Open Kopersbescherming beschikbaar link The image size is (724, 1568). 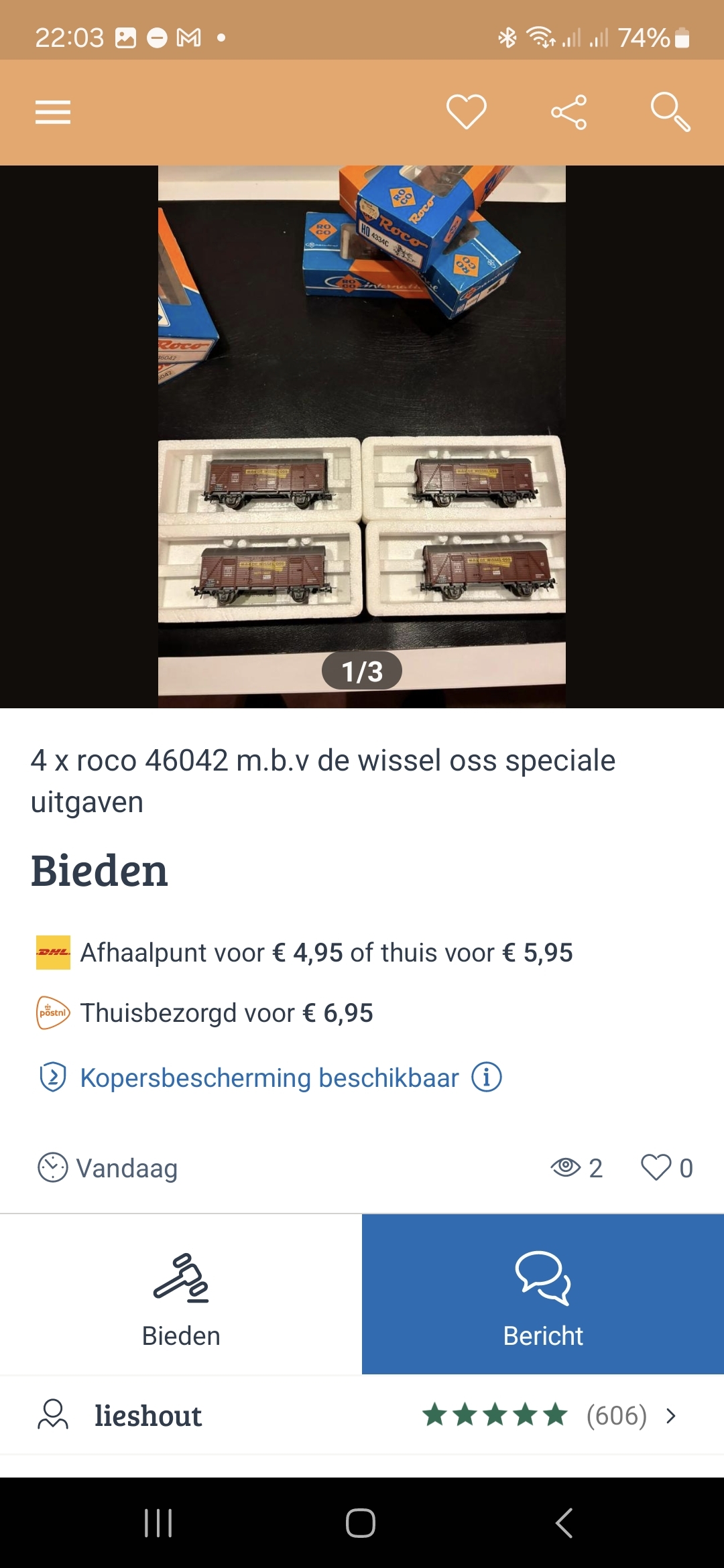pyautogui.click(x=269, y=1077)
